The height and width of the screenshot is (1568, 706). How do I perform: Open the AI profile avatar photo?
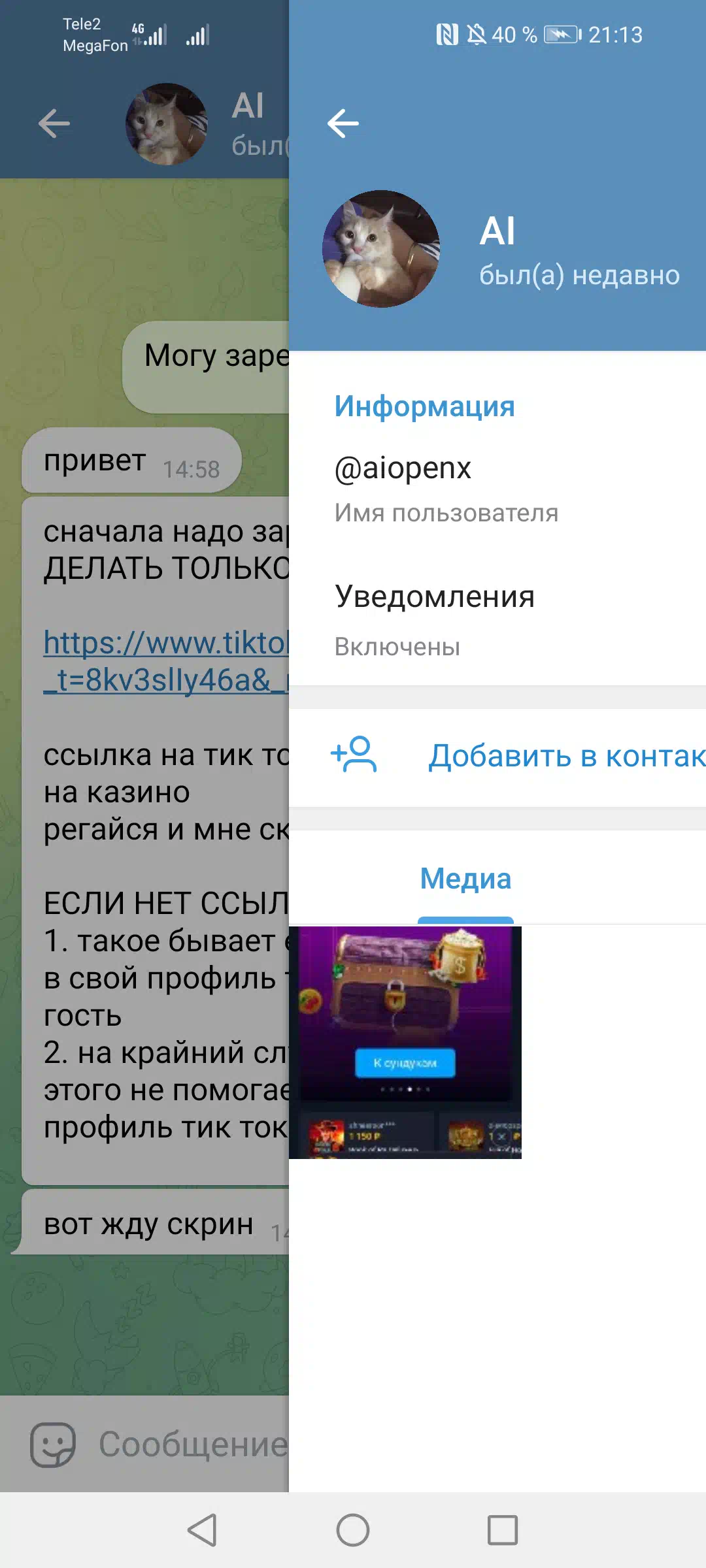pos(381,249)
